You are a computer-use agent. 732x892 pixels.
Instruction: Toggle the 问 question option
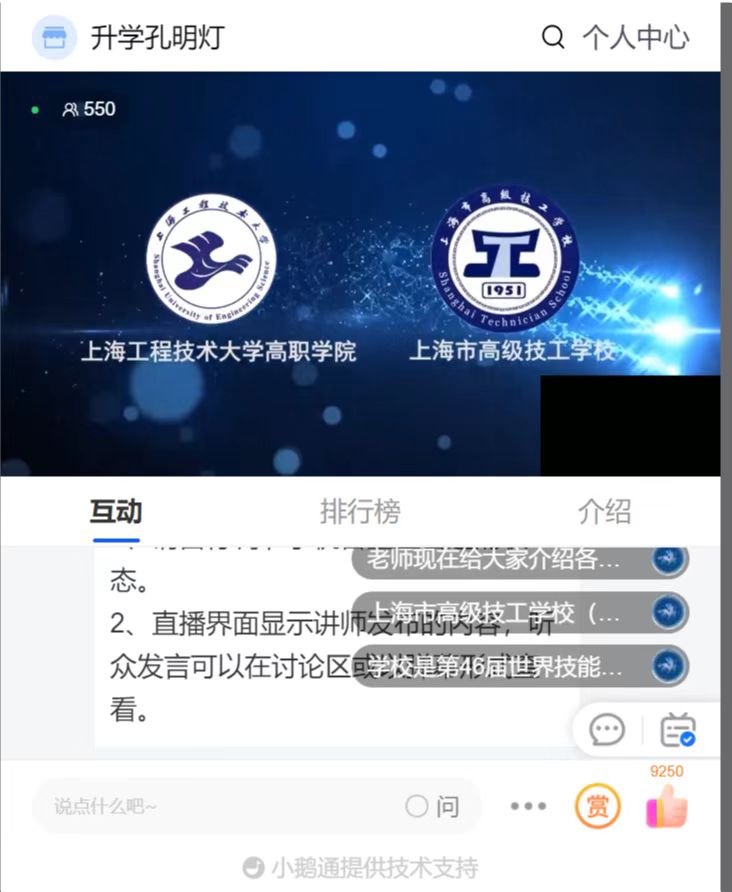(433, 806)
